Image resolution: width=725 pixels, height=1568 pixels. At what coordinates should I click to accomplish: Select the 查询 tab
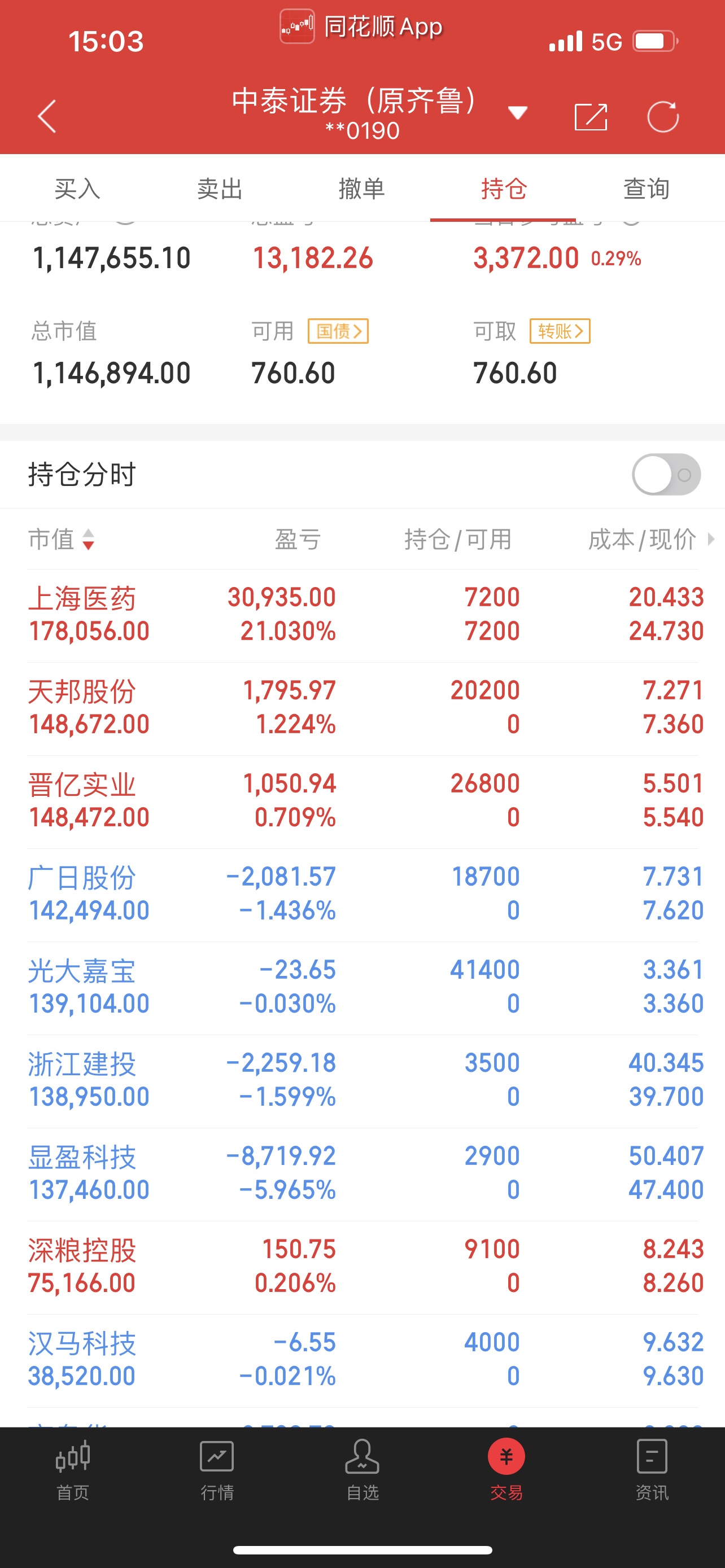[x=647, y=189]
